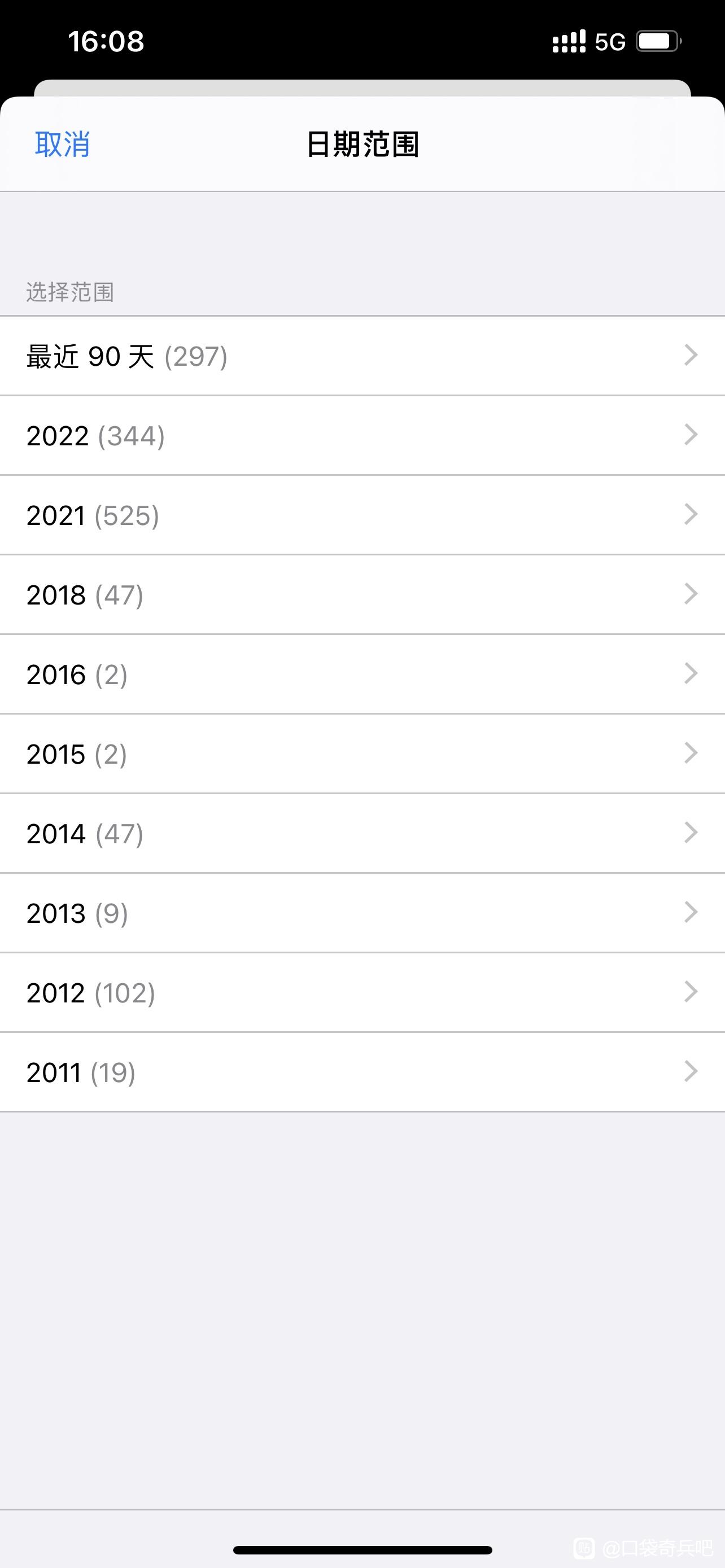Image resolution: width=725 pixels, height=1568 pixels.
Task: Select year 2018 from the list
Action: click(362, 595)
